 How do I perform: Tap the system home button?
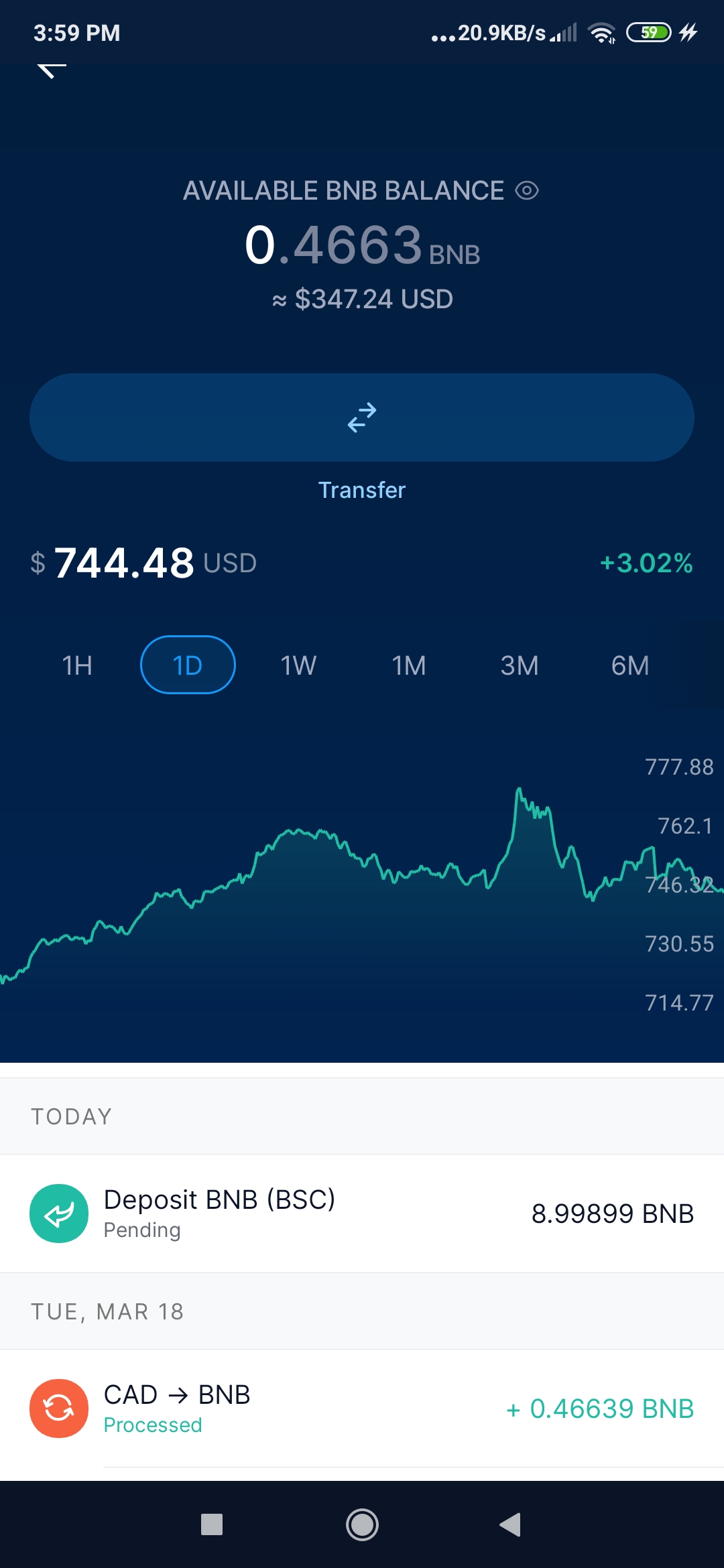[x=362, y=1525]
